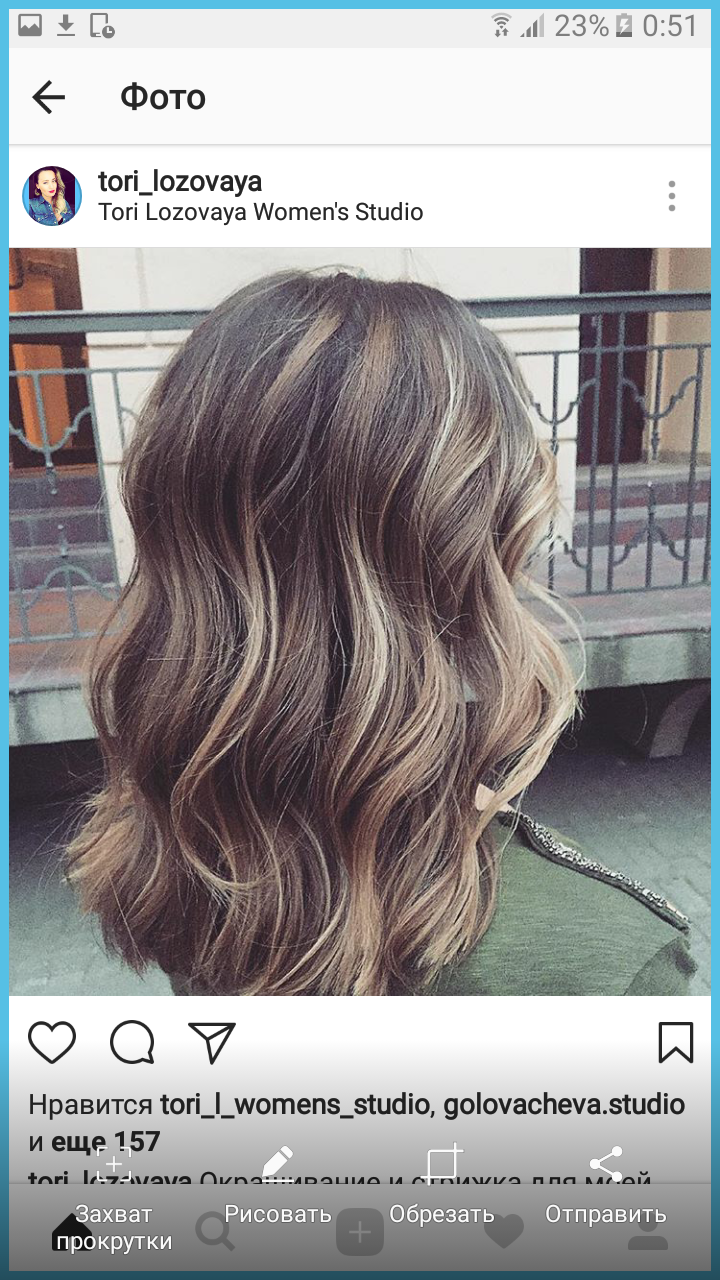The image size is (720, 1280).
Task: Open the hair photo in the post
Action: pyautogui.click(x=360, y=620)
